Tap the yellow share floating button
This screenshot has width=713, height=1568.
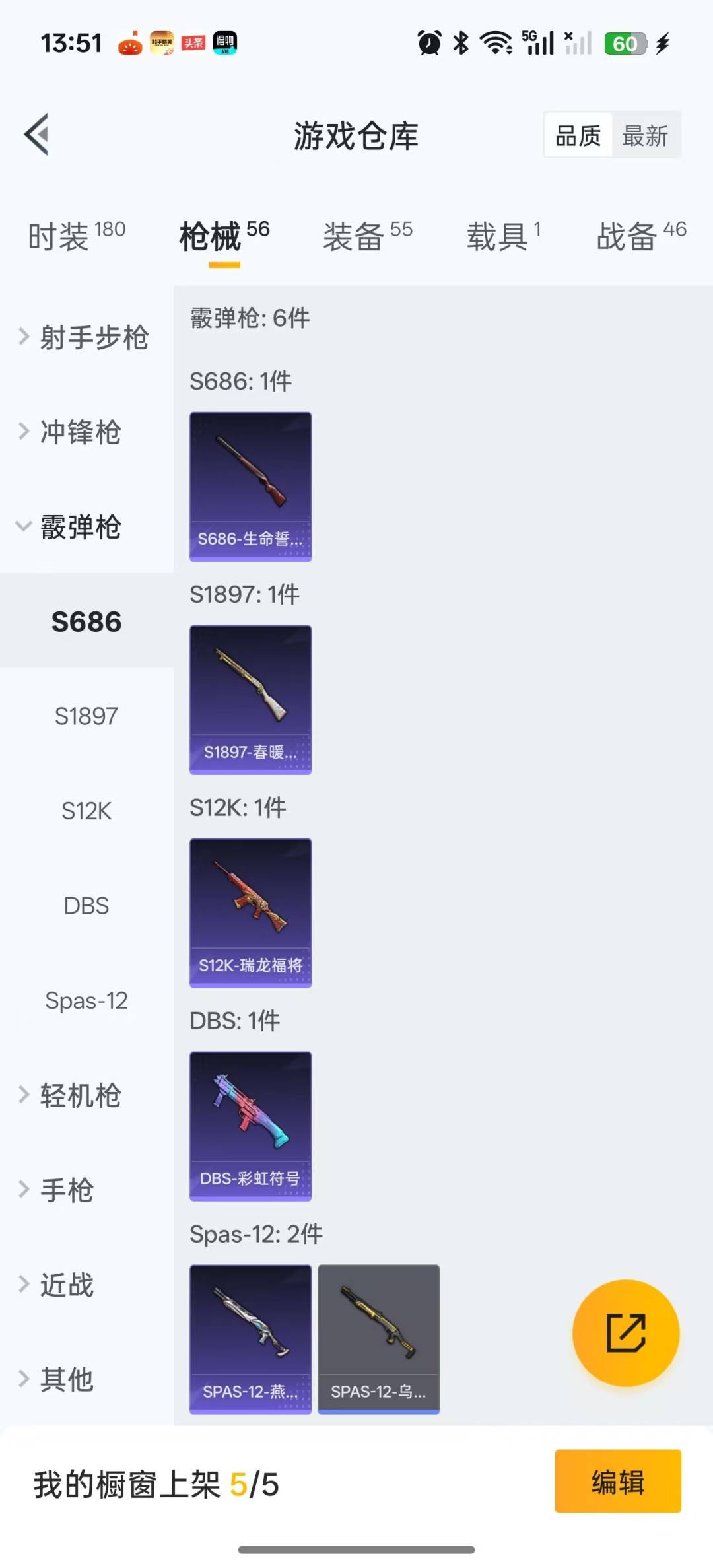625,1333
